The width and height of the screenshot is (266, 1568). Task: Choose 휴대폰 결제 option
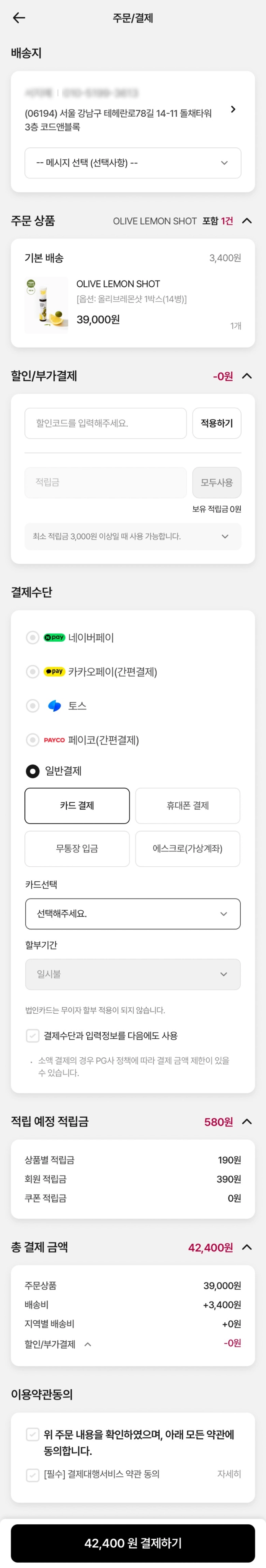(188, 805)
